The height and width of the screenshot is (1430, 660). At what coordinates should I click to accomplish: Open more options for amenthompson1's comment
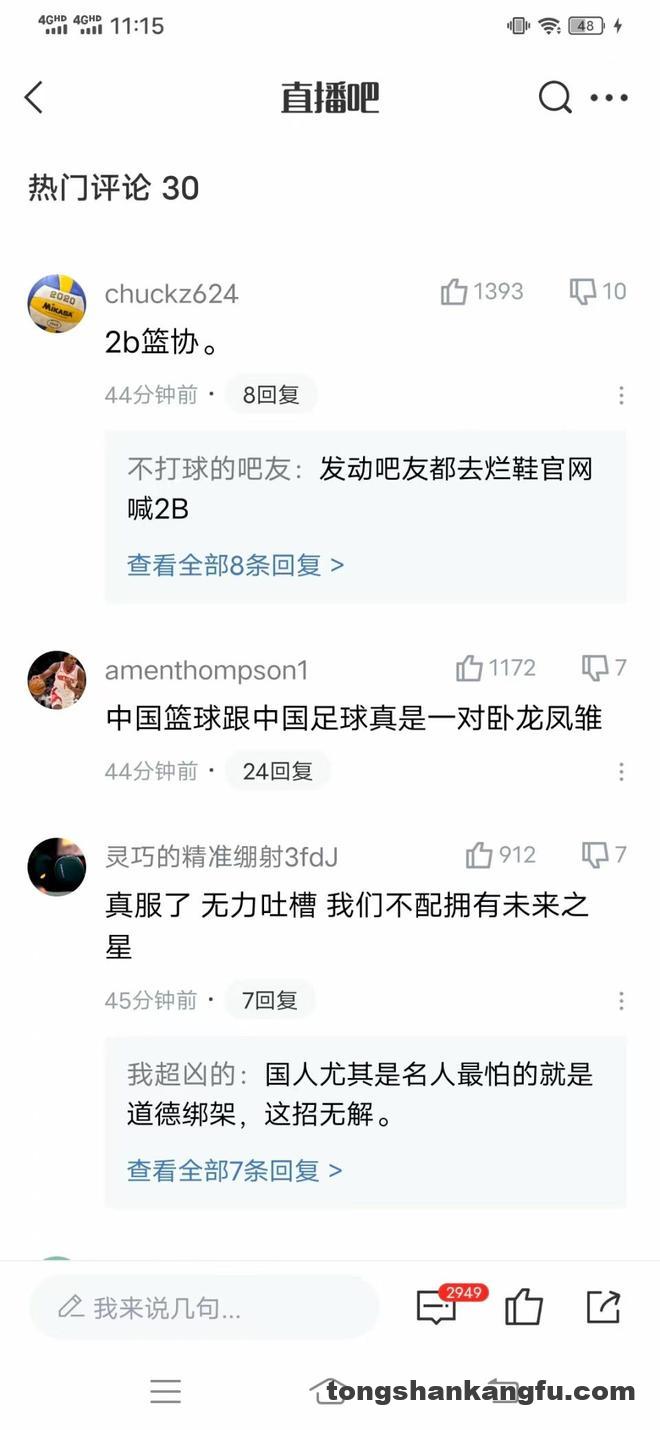tap(621, 771)
